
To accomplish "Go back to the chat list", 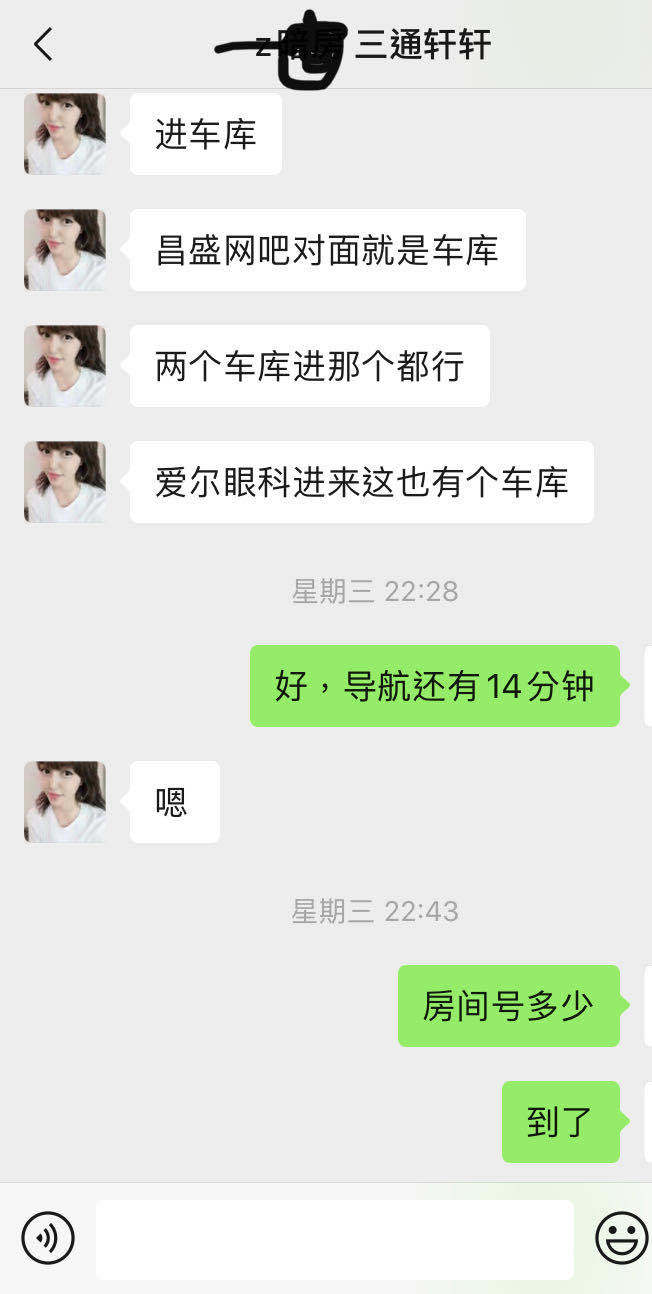I will point(42,45).
